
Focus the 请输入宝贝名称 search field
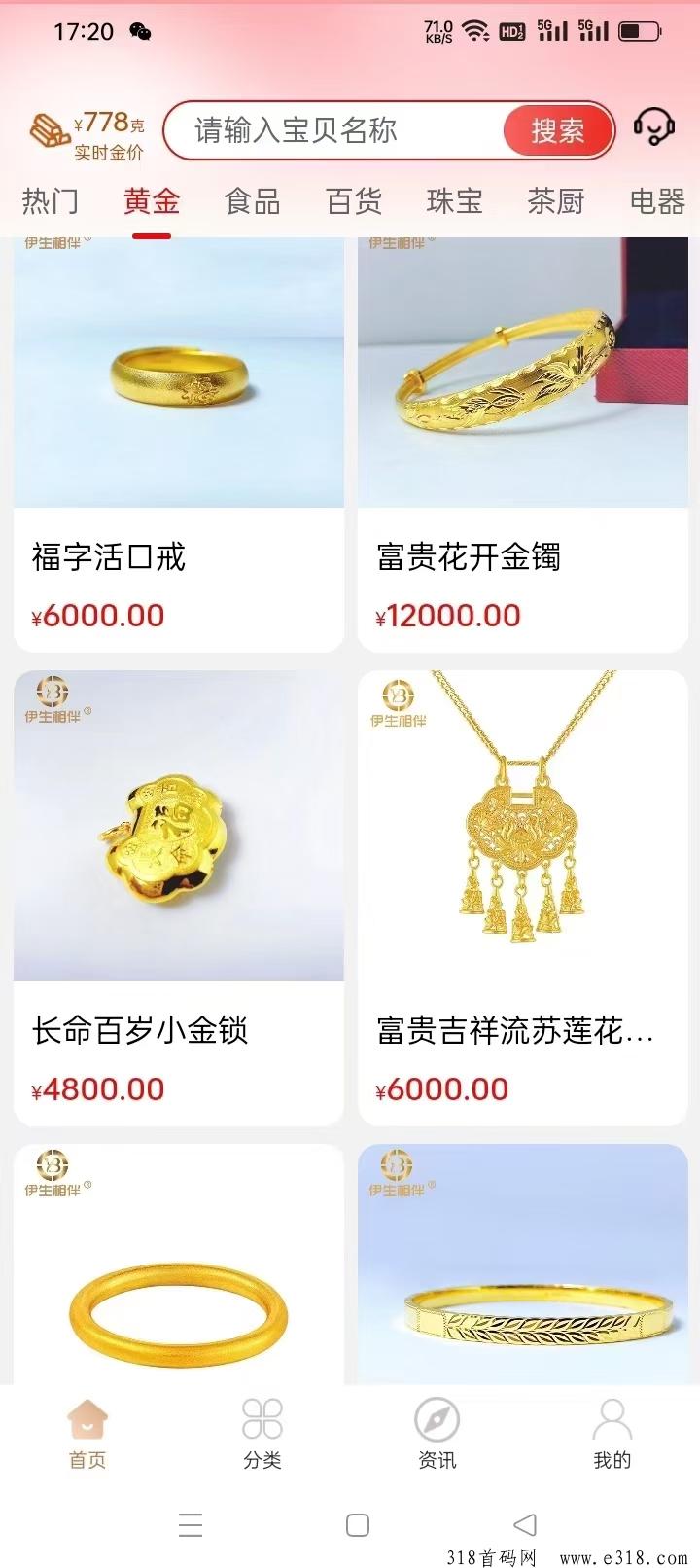coord(331,130)
